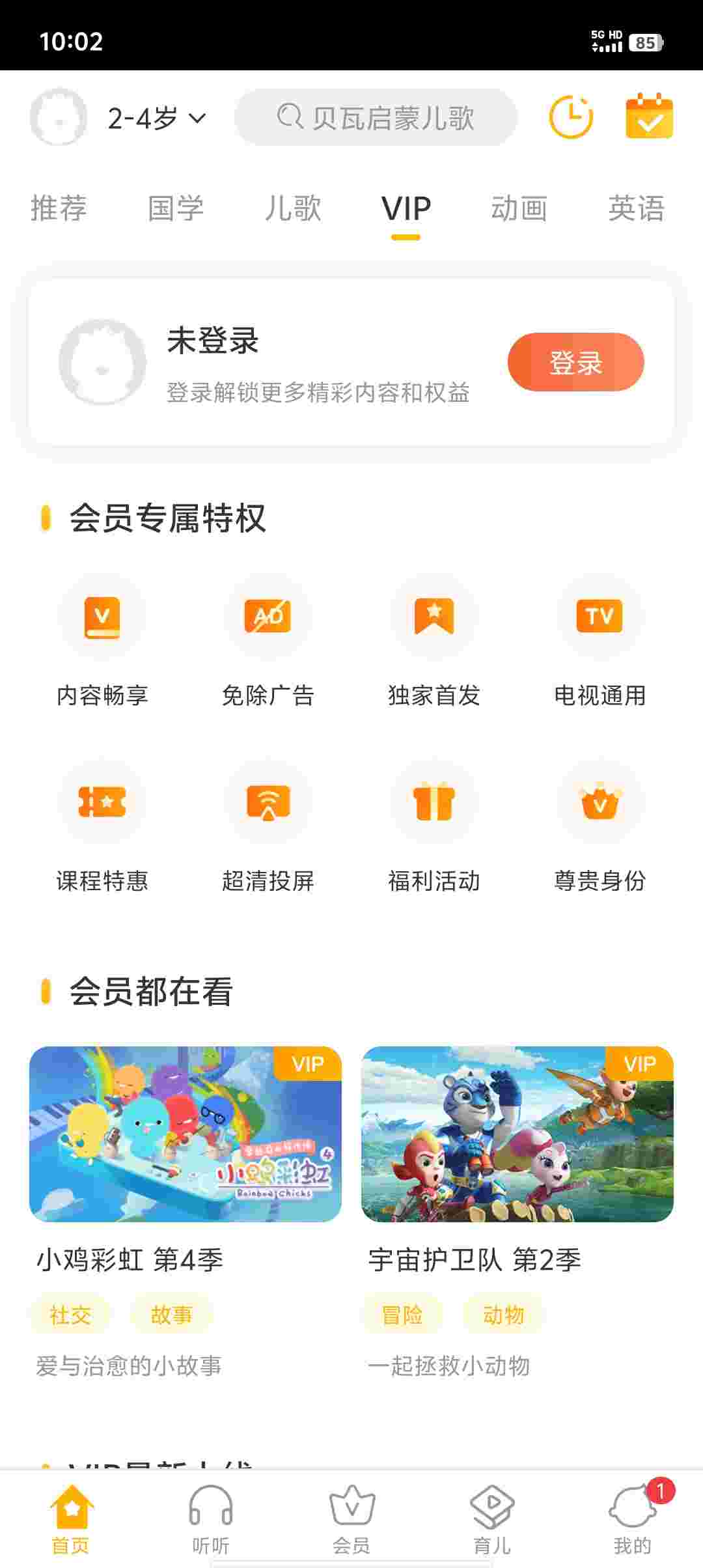The height and width of the screenshot is (1568, 703).
Task: Tap the 贝瓦启蒙儿歌 search box
Action: click(x=376, y=118)
